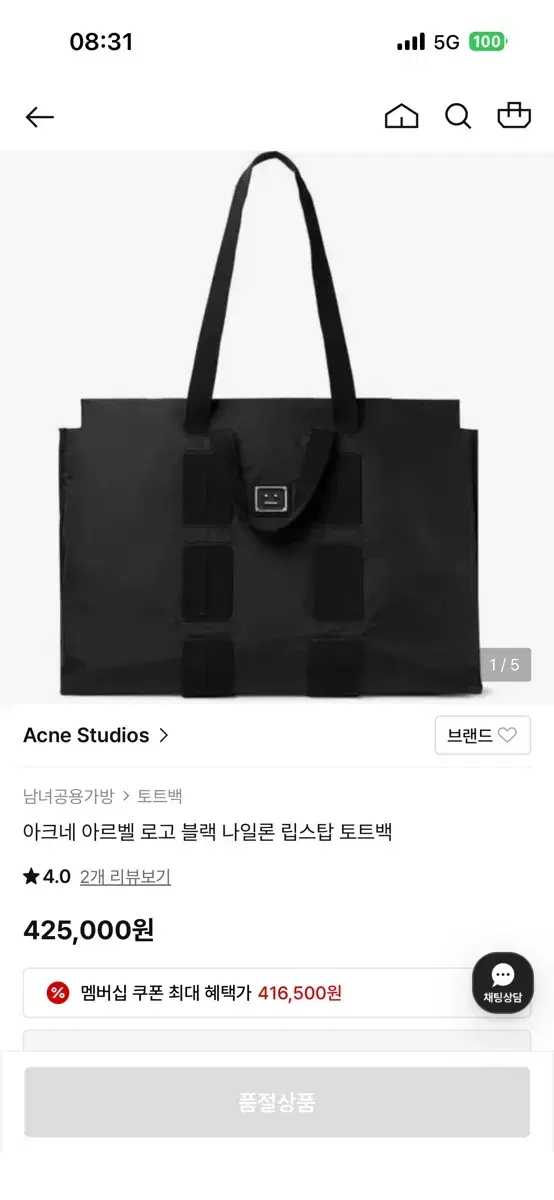Open the 남녀공용가방 category breadcrumb
The width and height of the screenshot is (554, 1200).
(x=68, y=796)
